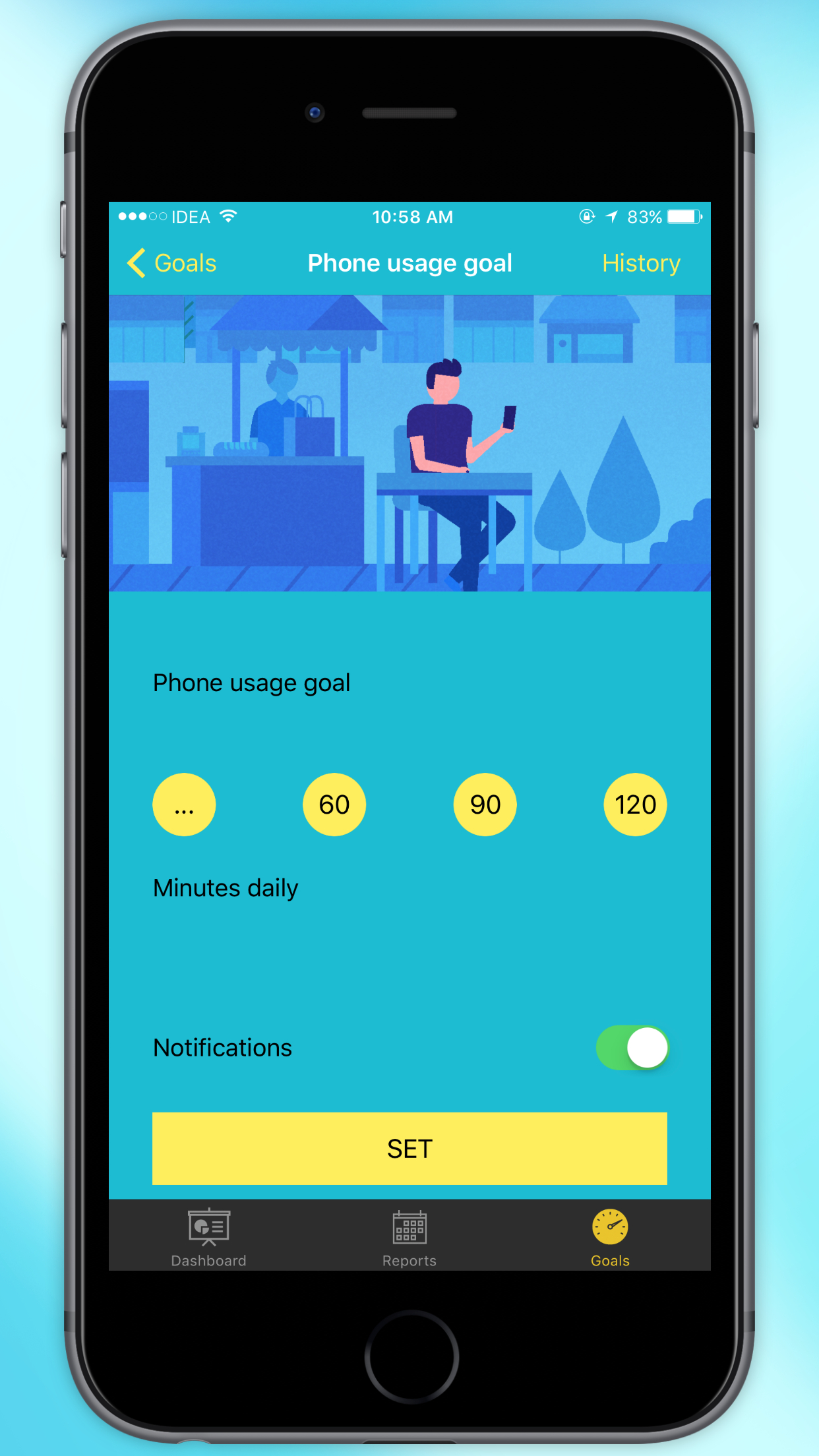819x1456 pixels.
Task: Tap the orientation lock status icon
Action: (587, 216)
